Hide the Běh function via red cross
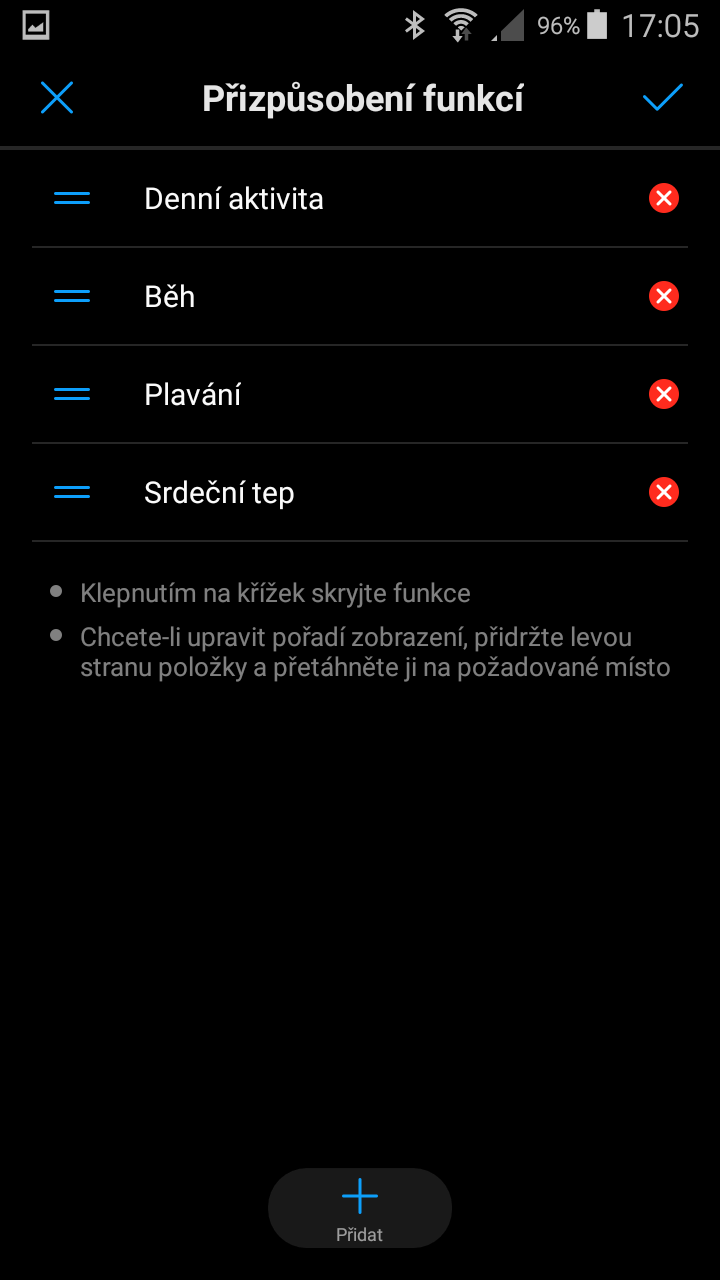 pos(664,297)
